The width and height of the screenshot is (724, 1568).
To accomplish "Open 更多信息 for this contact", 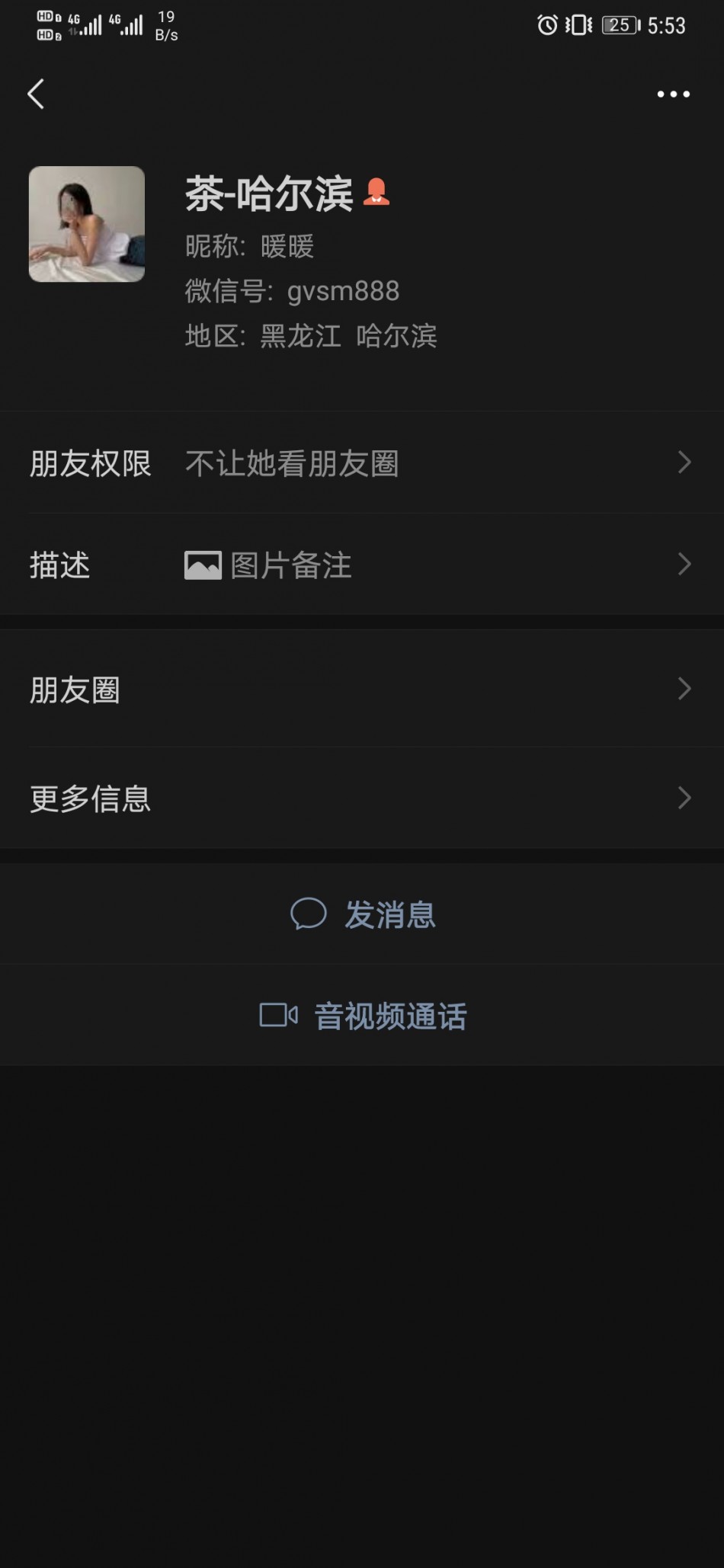I will (x=362, y=798).
